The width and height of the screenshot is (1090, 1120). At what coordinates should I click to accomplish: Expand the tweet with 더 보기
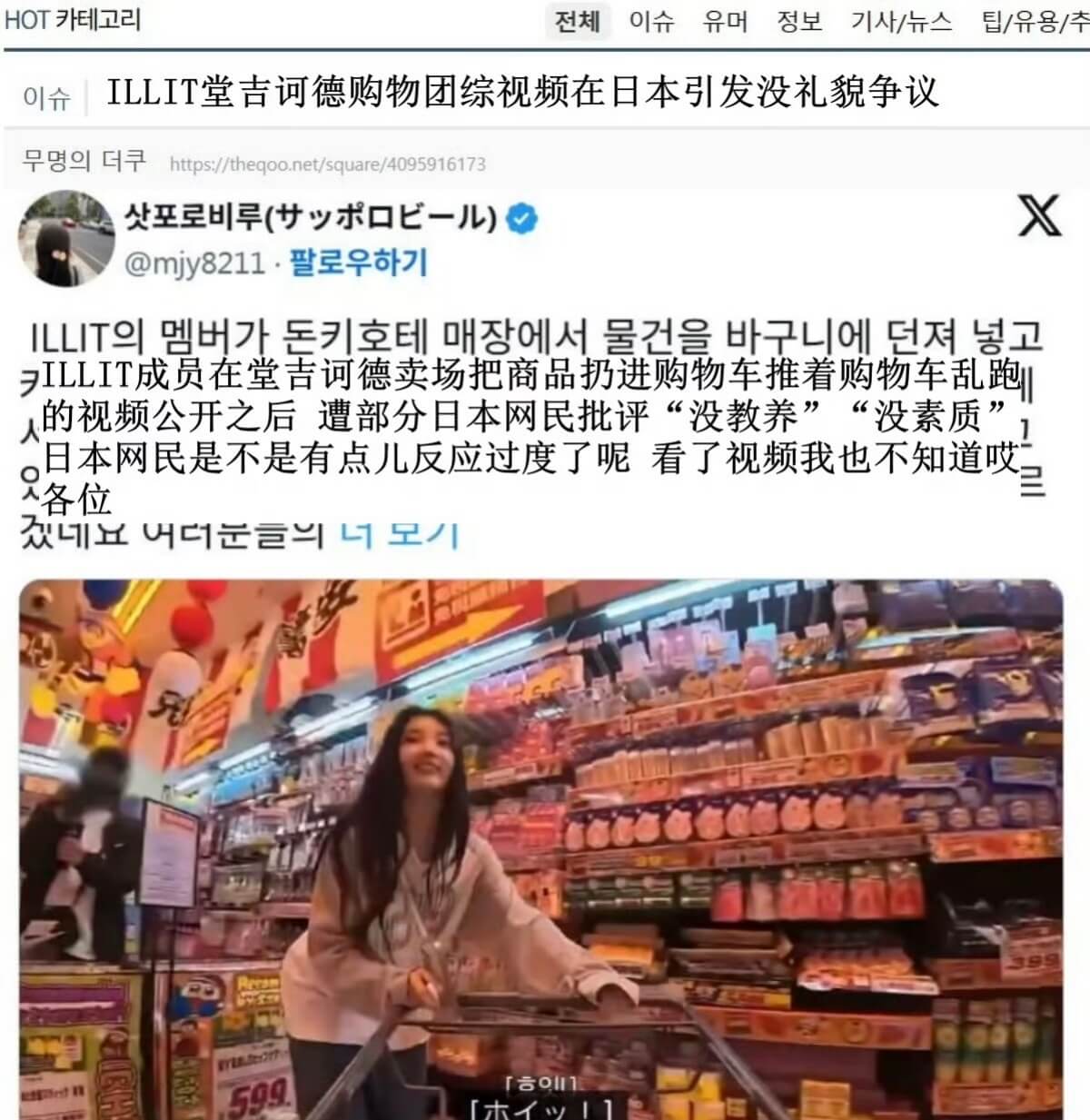point(400,533)
